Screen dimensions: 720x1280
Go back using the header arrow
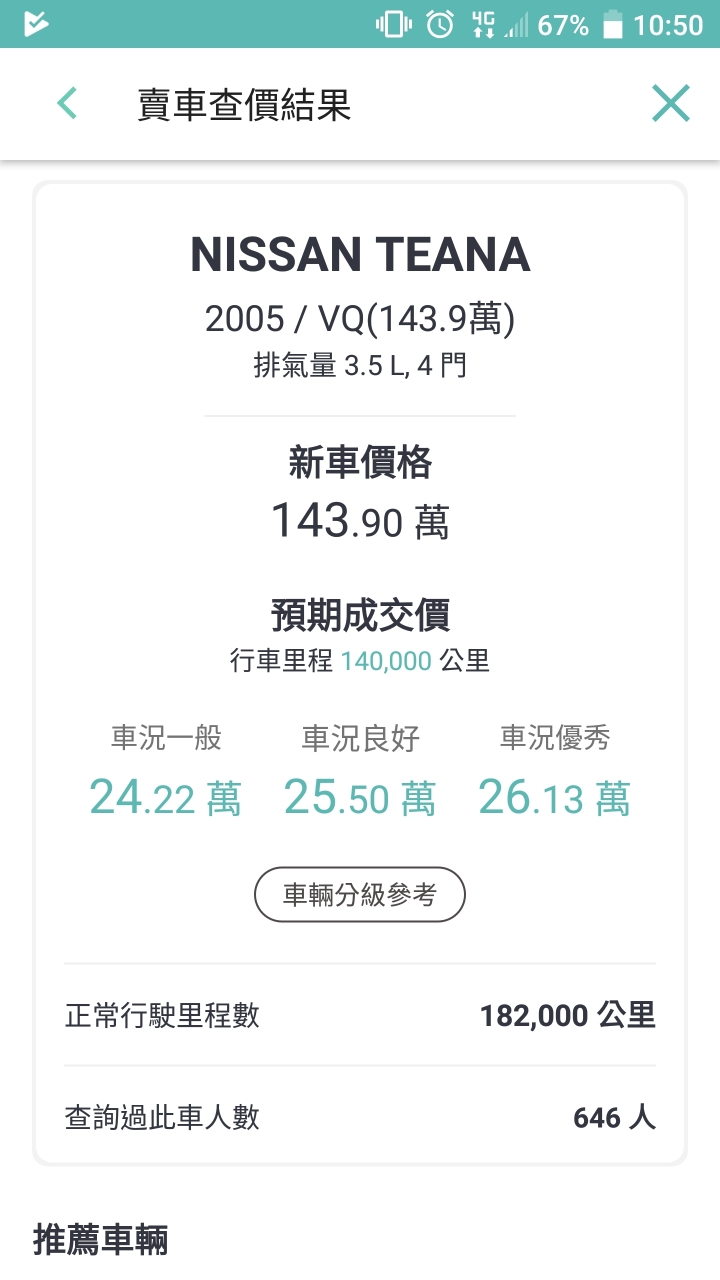pos(67,103)
